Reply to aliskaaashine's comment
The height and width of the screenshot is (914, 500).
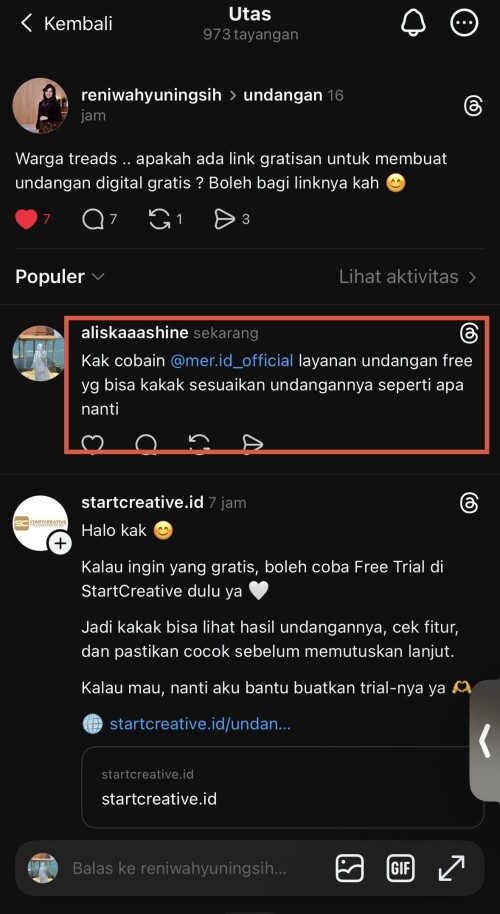click(x=146, y=444)
